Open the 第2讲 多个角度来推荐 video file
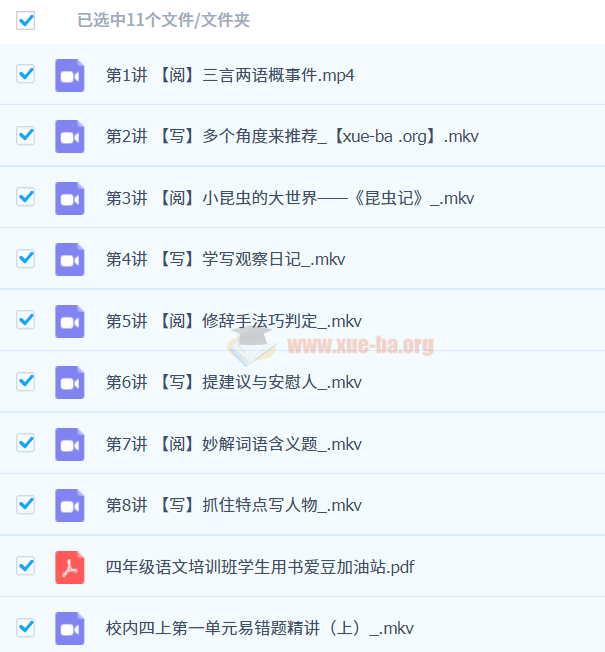The image size is (605, 652). (292, 136)
